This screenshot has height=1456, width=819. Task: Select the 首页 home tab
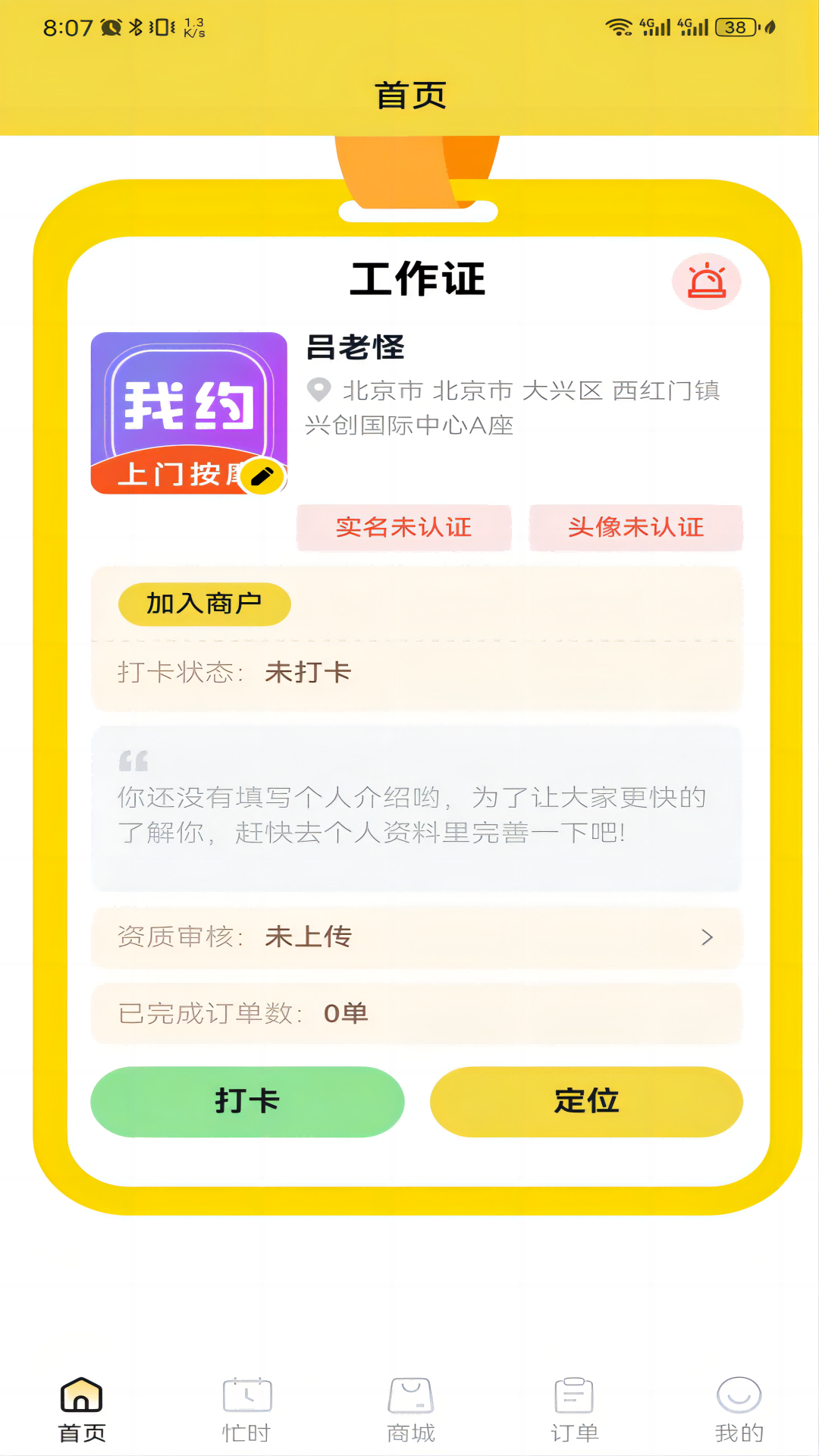tap(82, 1410)
